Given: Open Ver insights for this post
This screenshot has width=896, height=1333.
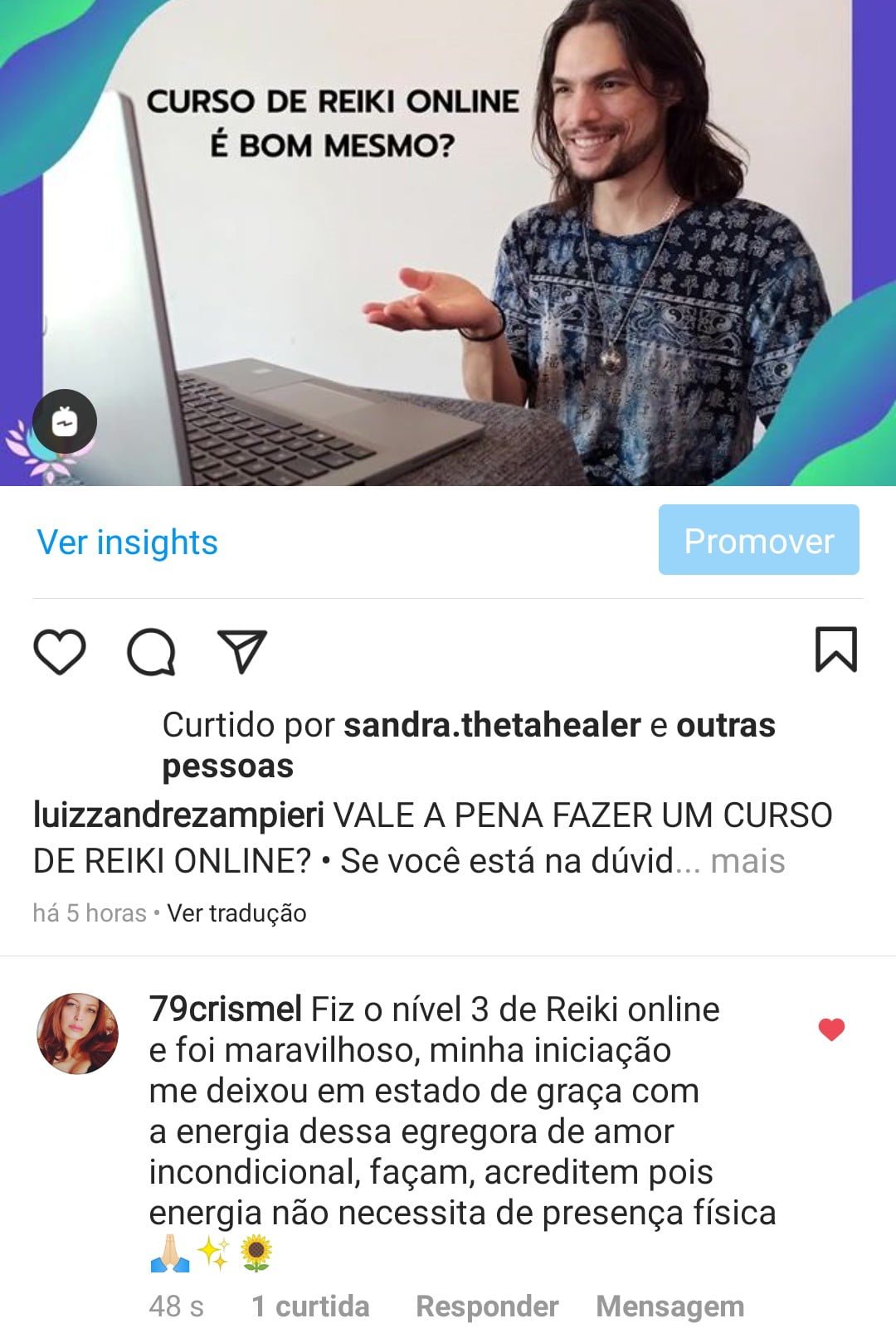Looking at the screenshot, I should (127, 542).
